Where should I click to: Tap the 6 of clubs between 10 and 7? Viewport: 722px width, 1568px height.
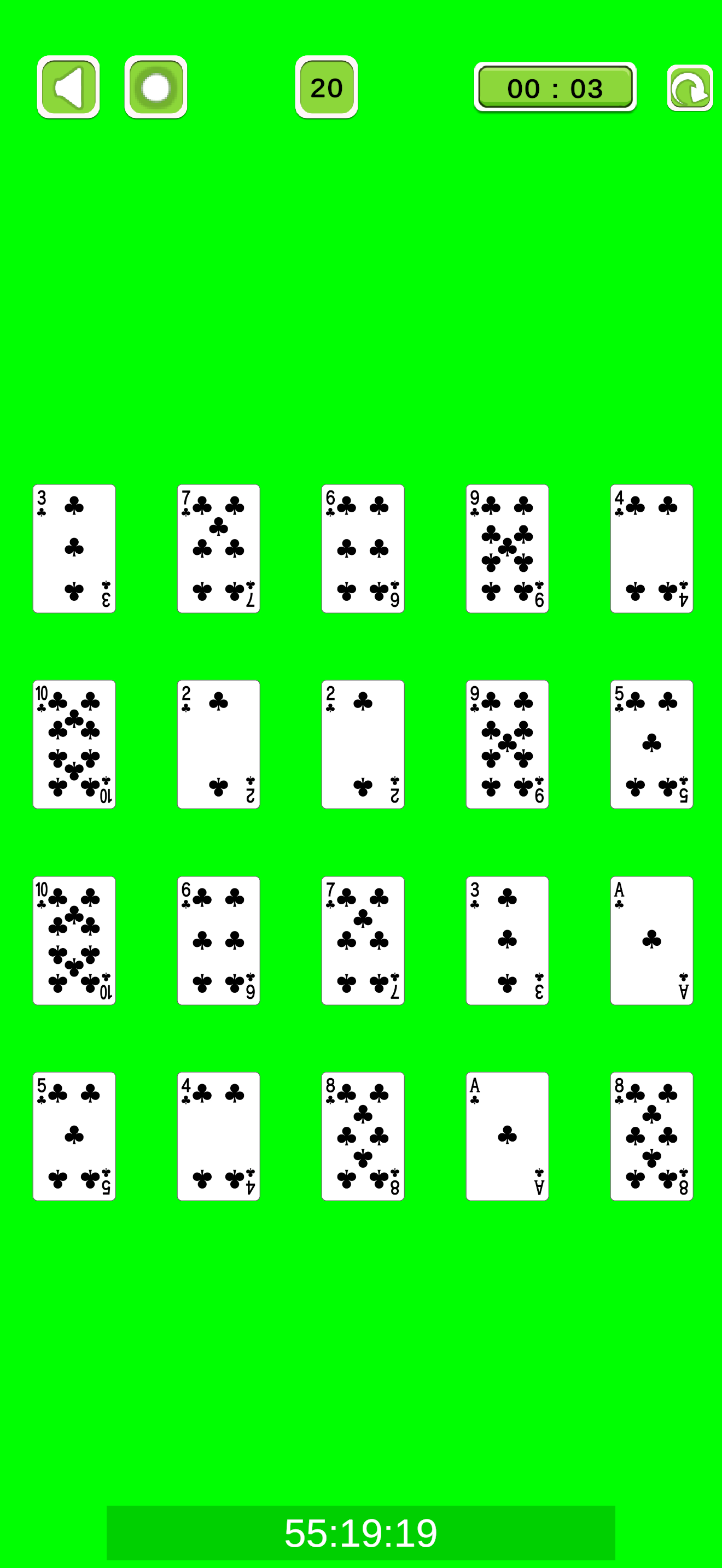(219, 940)
